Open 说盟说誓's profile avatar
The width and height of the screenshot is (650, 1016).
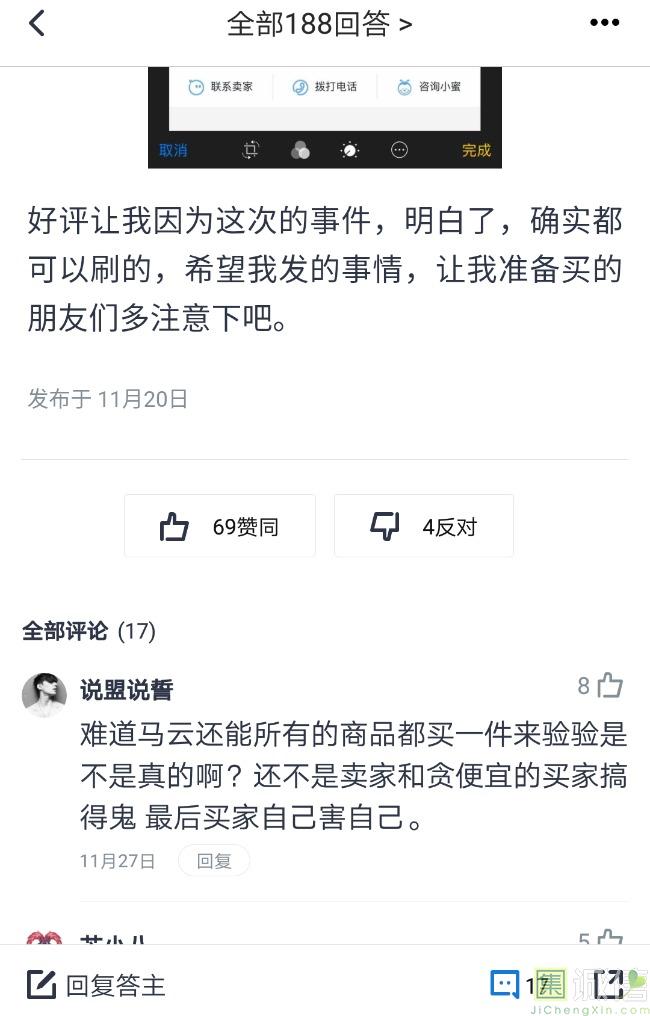click(x=45, y=695)
